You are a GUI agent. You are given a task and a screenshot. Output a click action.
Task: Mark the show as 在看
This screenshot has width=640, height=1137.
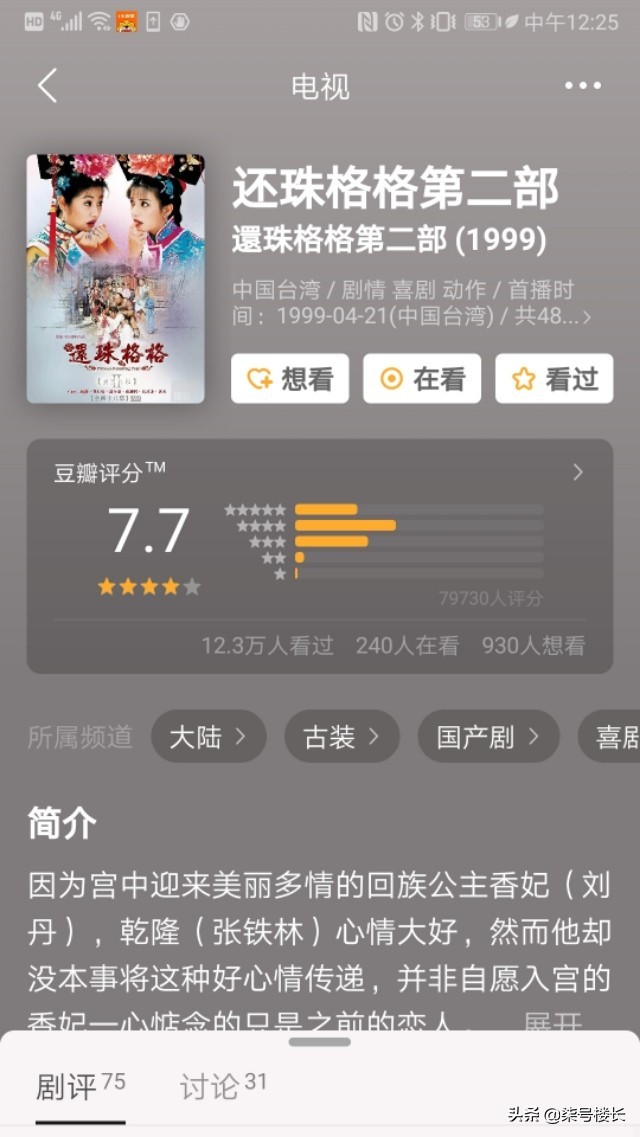pyautogui.click(x=422, y=379)
